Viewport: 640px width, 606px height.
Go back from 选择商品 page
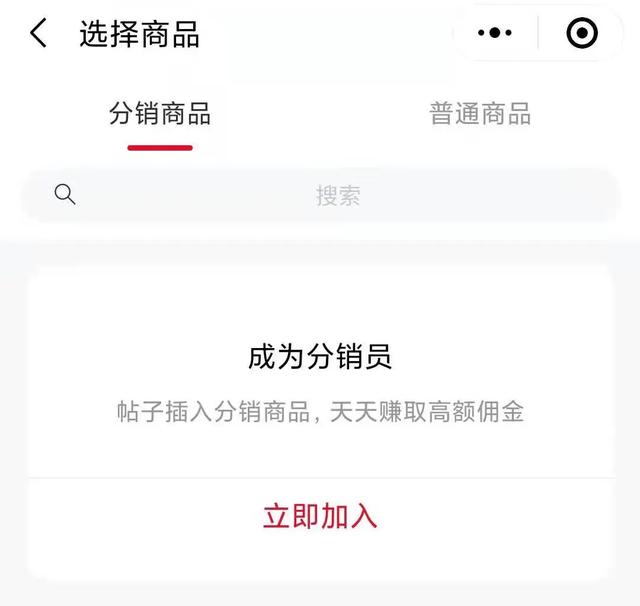pyautogui.click(x=38, y=34)
